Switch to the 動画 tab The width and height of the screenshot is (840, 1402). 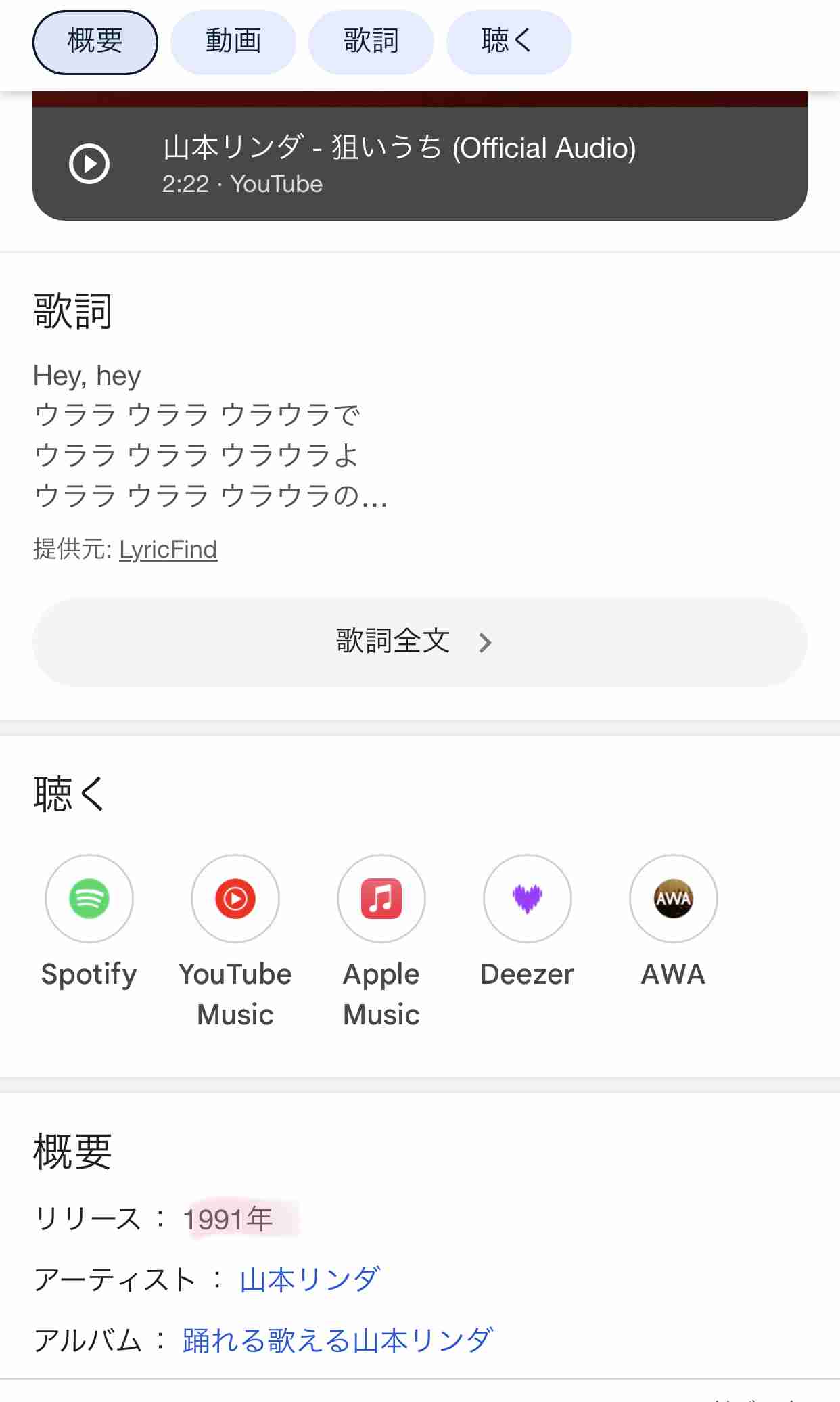(233, 42)
